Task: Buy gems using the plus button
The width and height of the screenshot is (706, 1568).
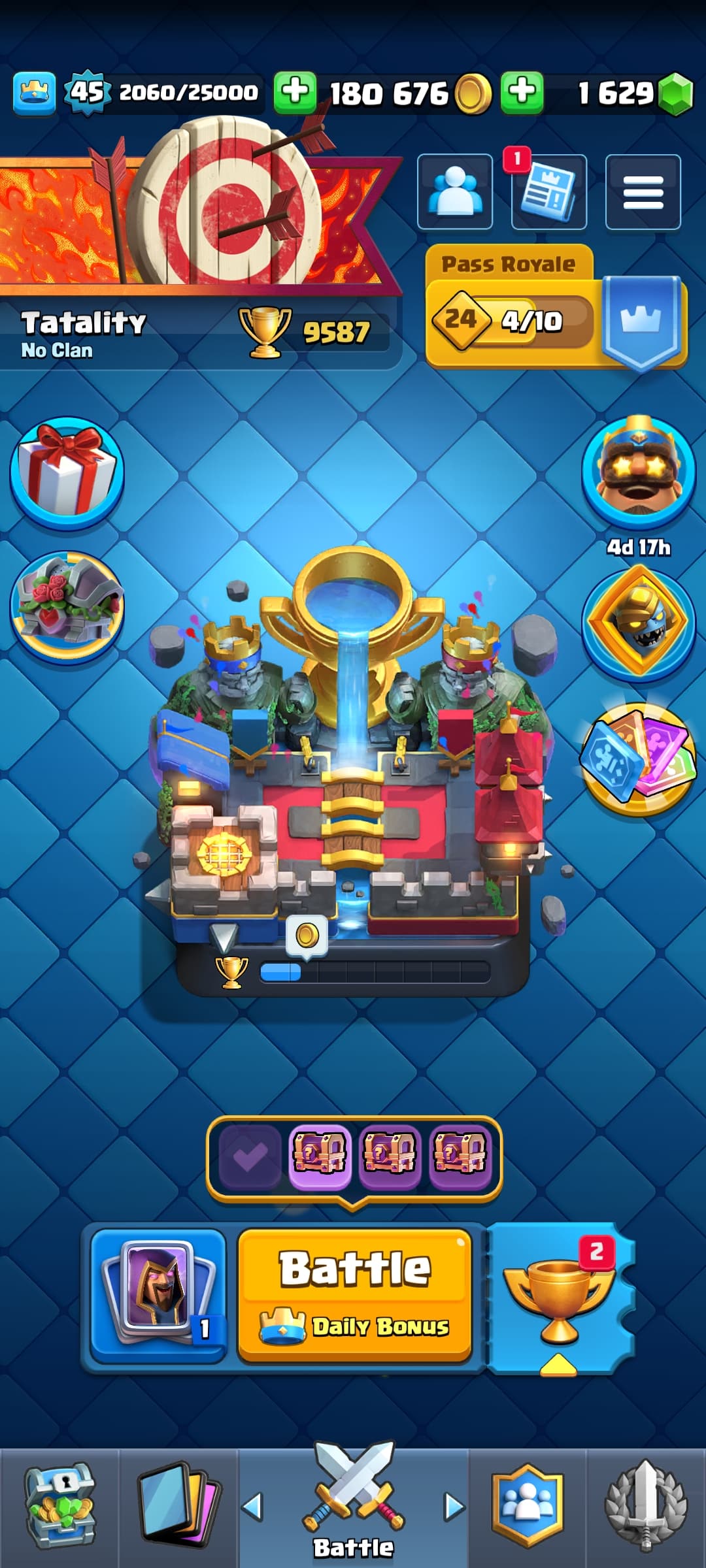Action: coord(522,93)
